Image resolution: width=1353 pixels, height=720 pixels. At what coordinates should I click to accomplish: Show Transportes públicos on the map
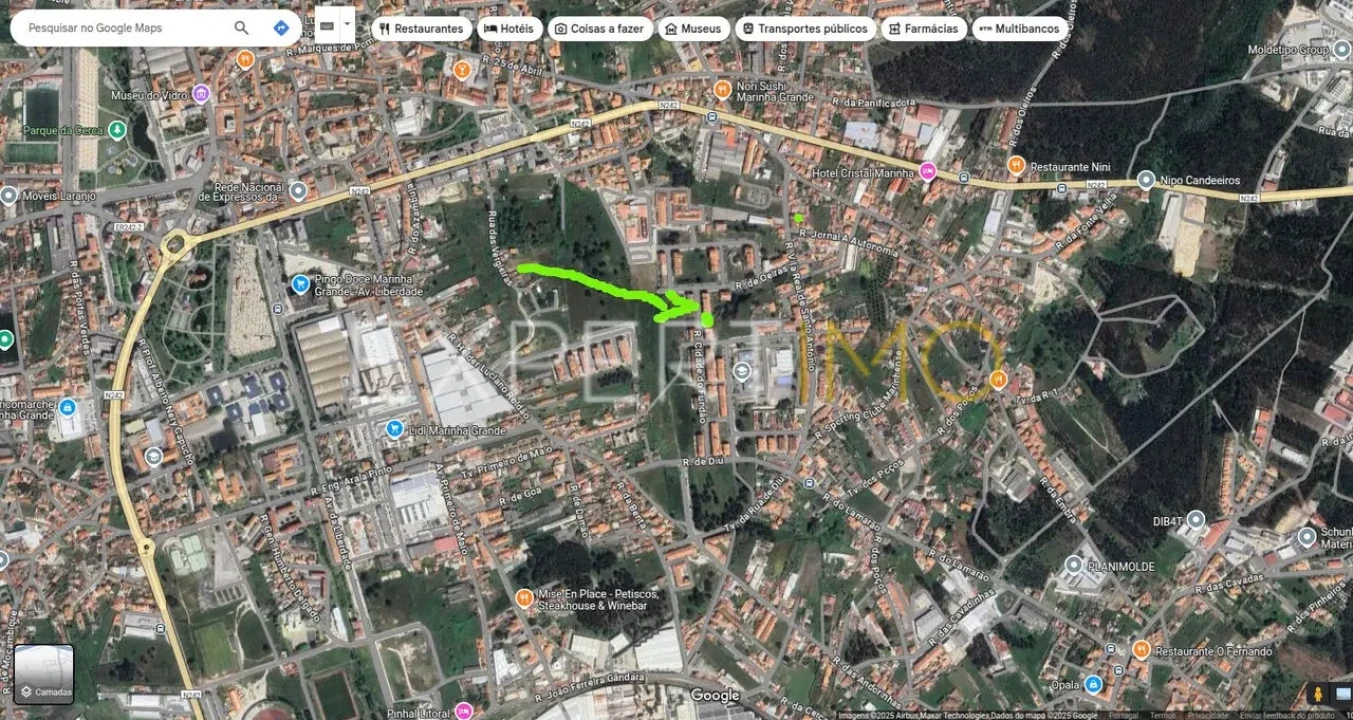point(805,29)
